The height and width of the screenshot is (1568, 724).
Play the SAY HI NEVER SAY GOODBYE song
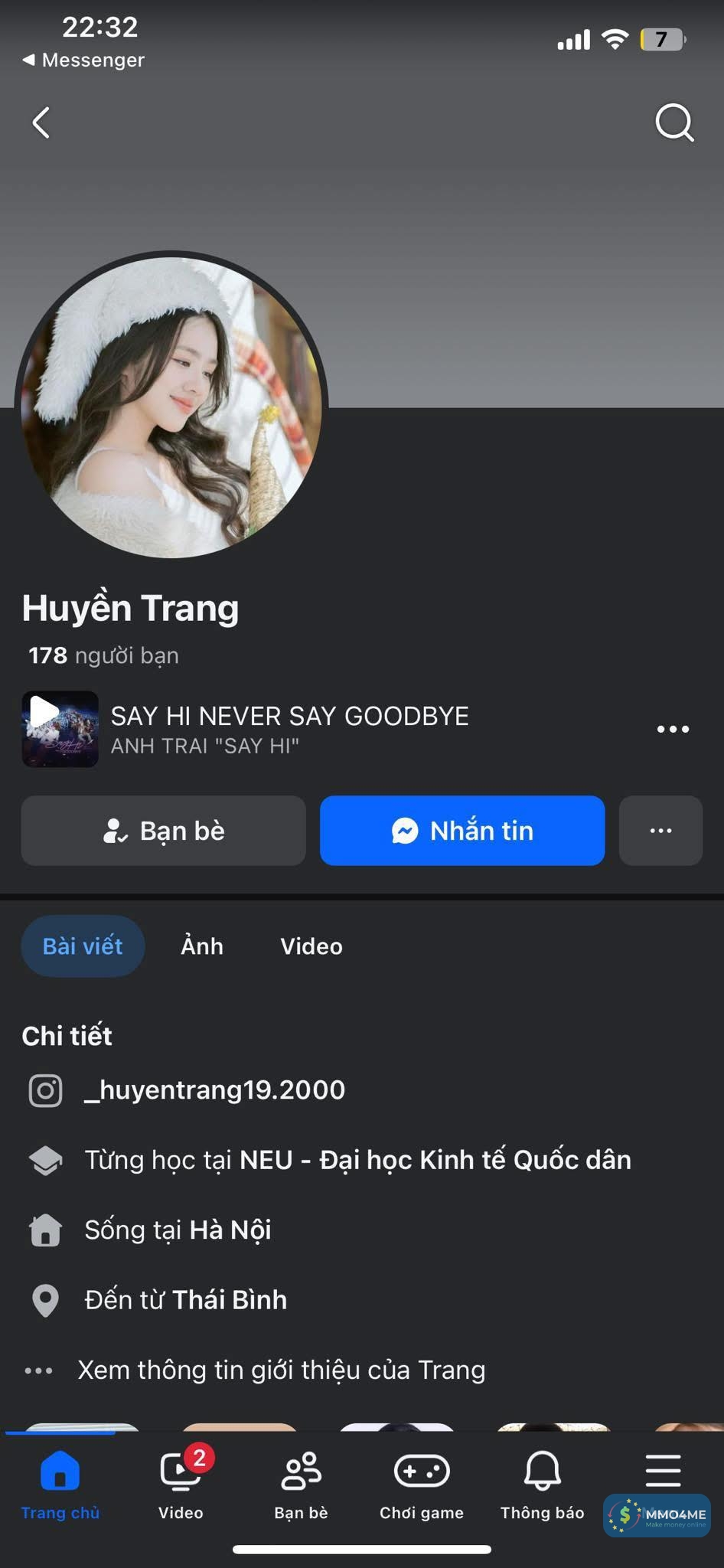(x=60, y=729)
